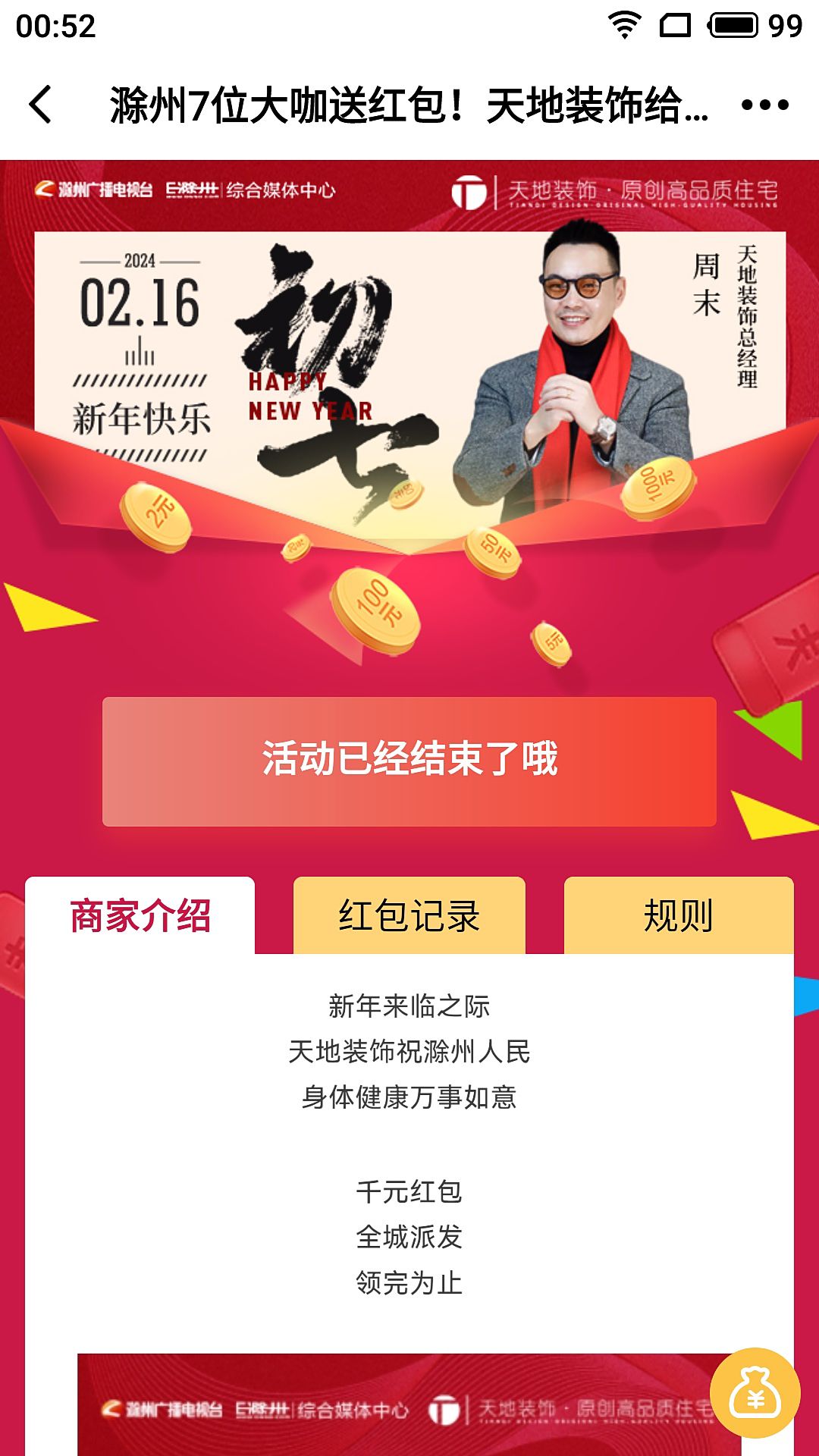This screenshot has height=1456, width=819.
Task: Open the 规则 tab
Action: coord(679,915)
